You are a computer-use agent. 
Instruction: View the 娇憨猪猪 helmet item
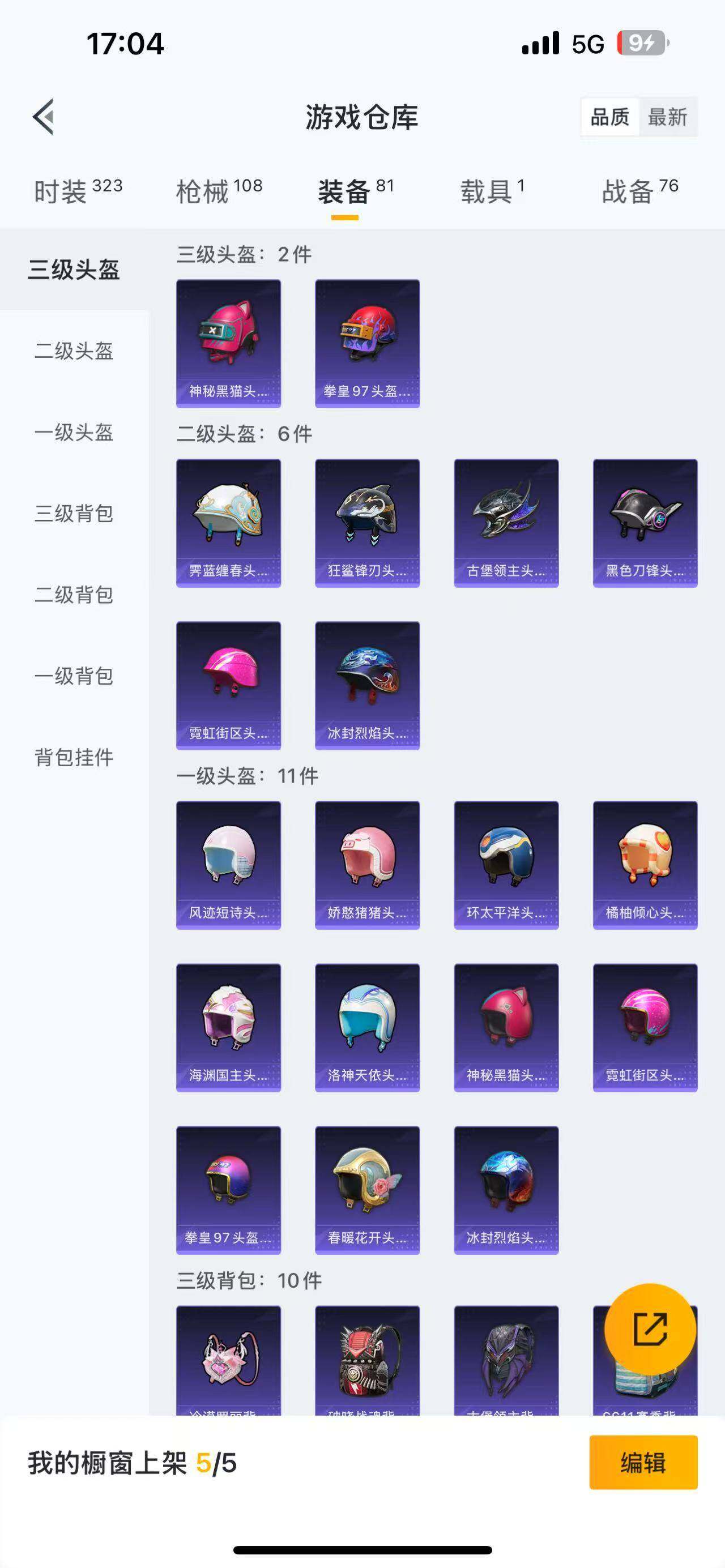[367, 864]
